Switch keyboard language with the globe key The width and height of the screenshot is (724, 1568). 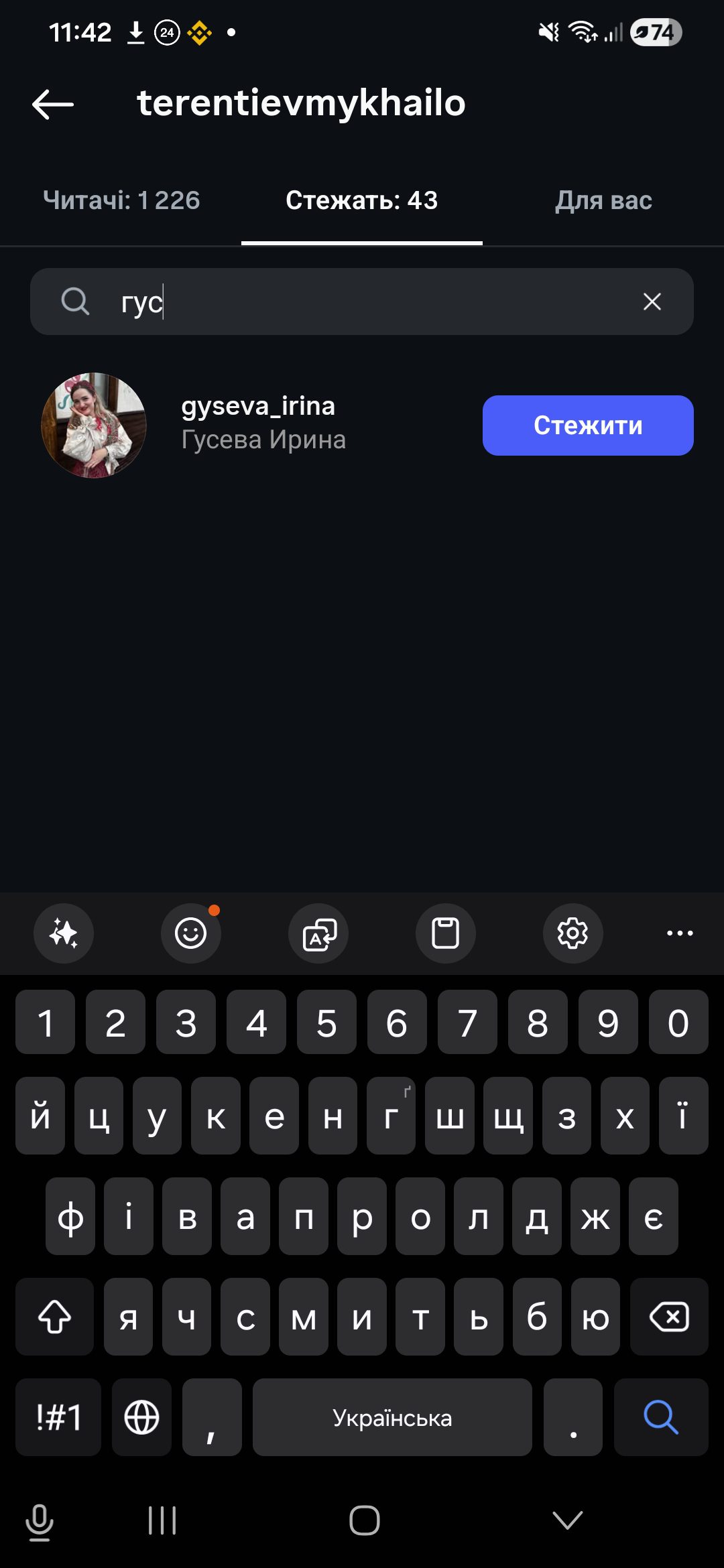(x=141, y=1417)
